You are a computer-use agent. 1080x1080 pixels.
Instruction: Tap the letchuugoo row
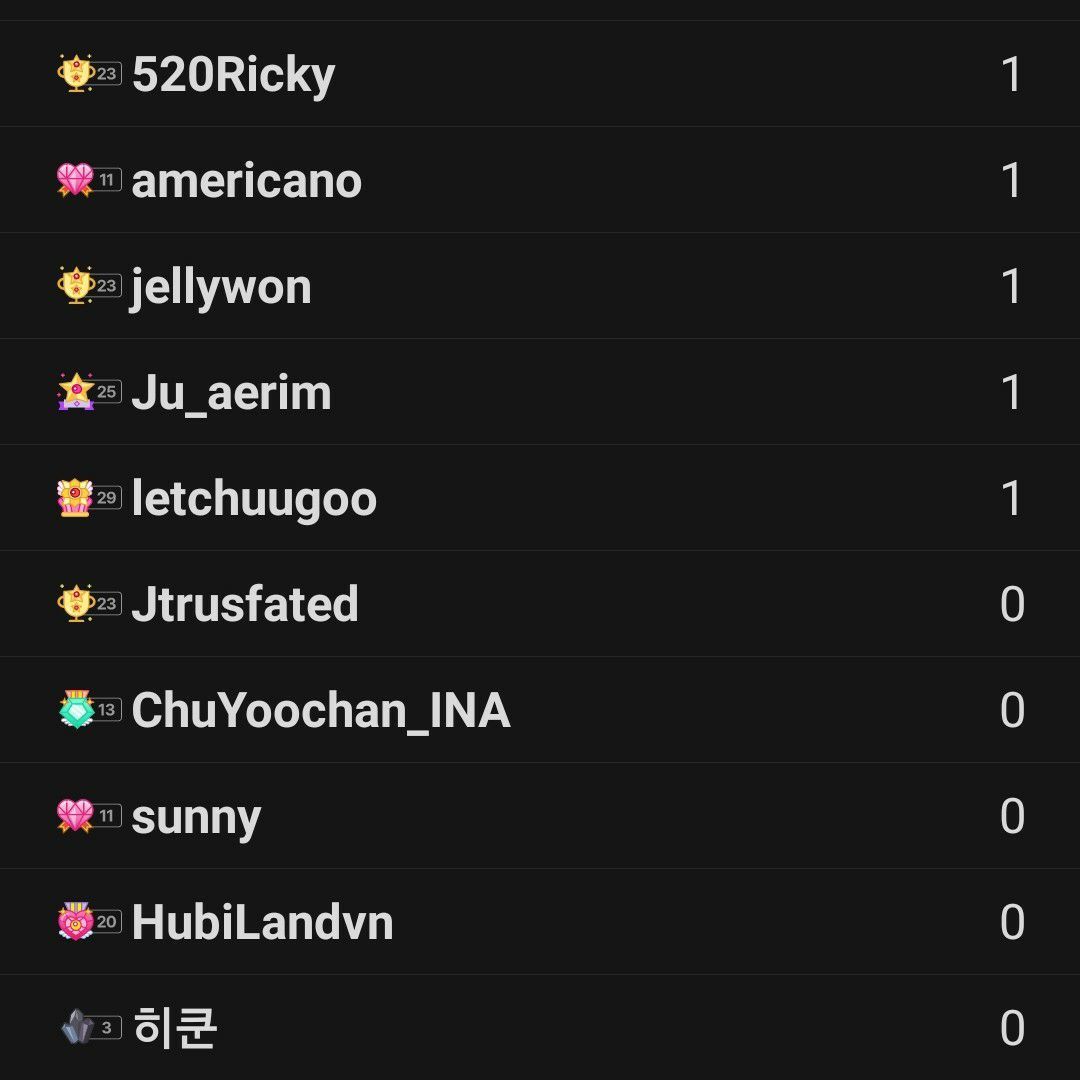point(254,499)
